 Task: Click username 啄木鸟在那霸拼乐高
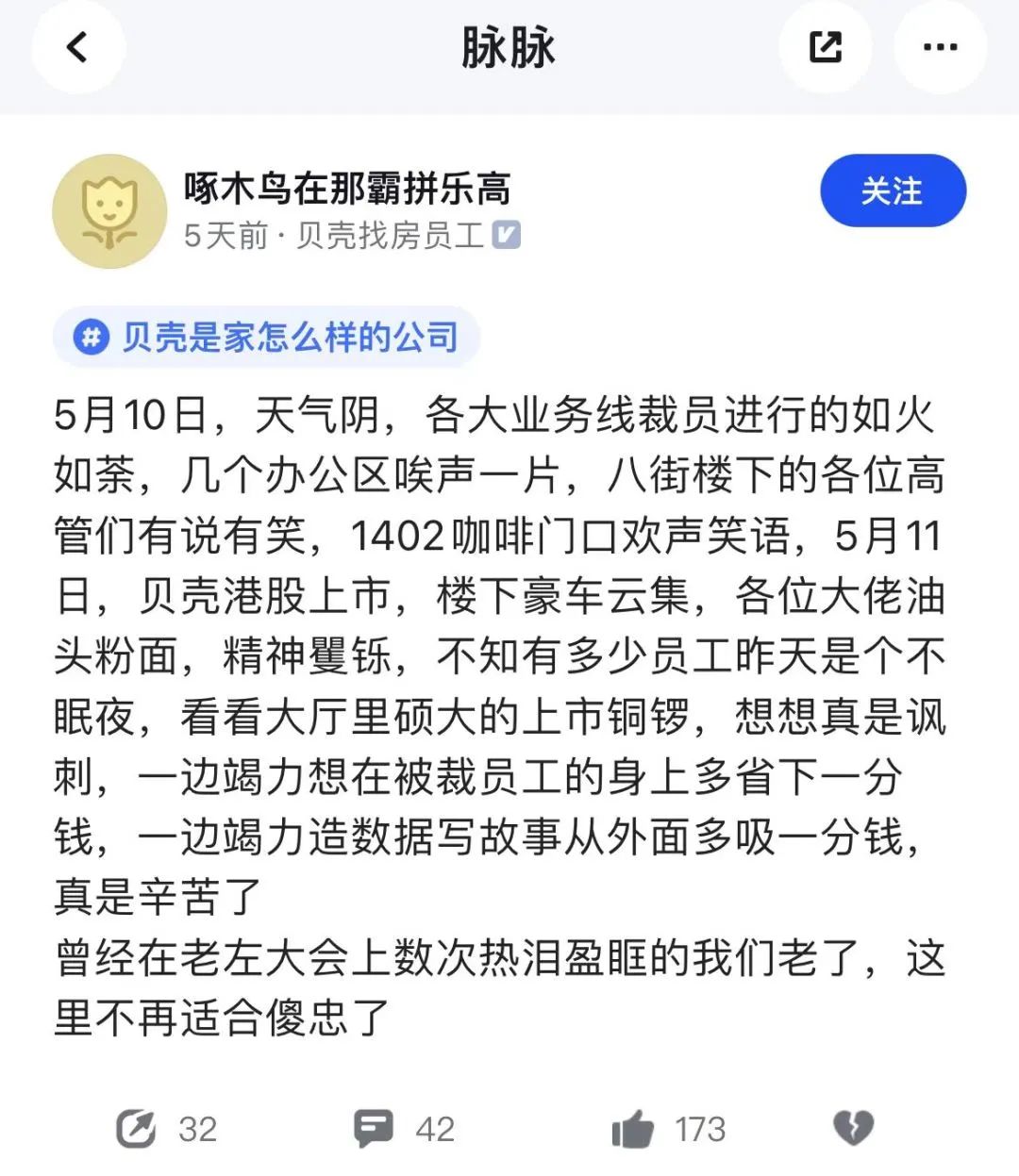click(345, 189)
